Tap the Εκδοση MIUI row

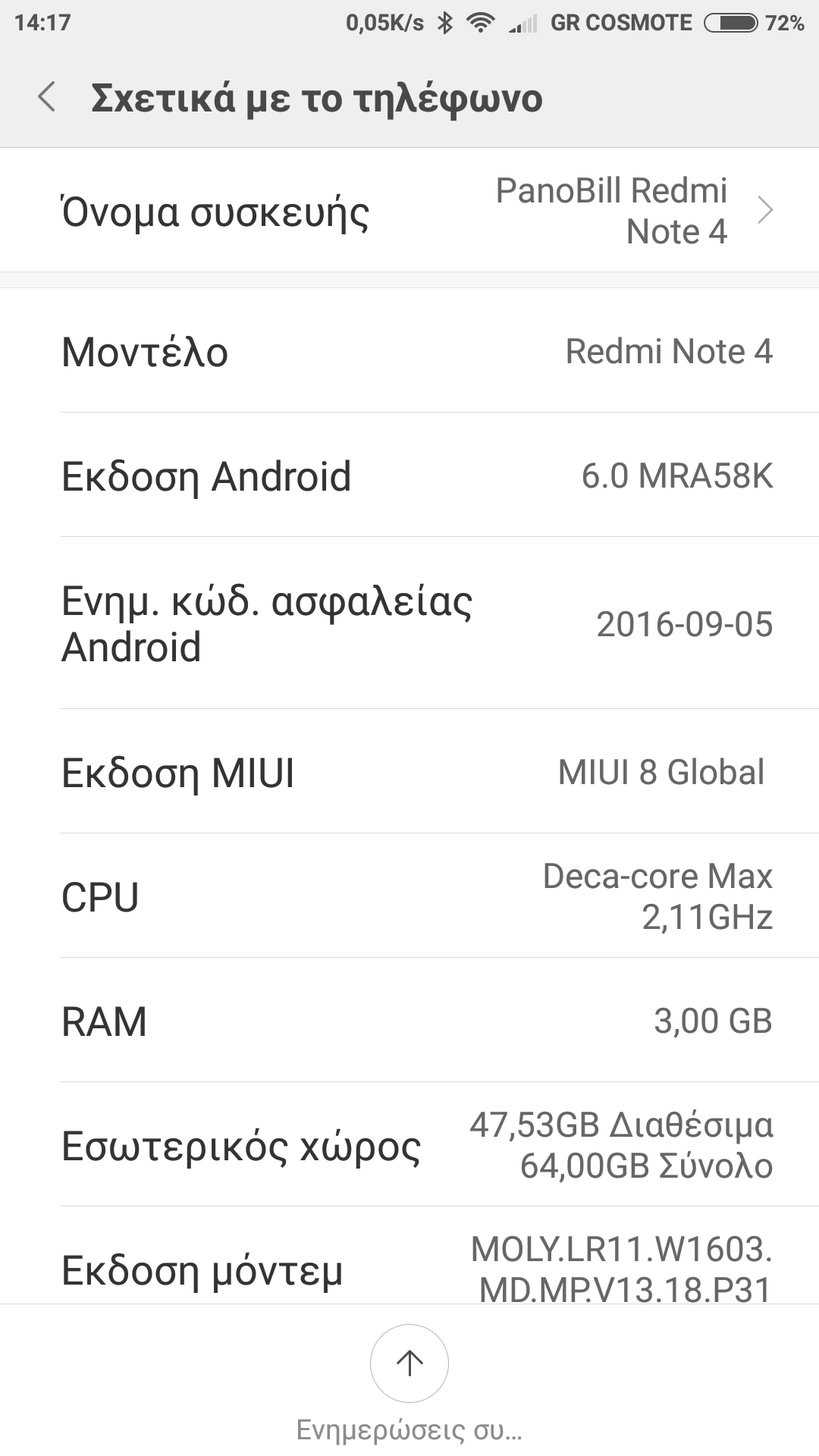409,772
